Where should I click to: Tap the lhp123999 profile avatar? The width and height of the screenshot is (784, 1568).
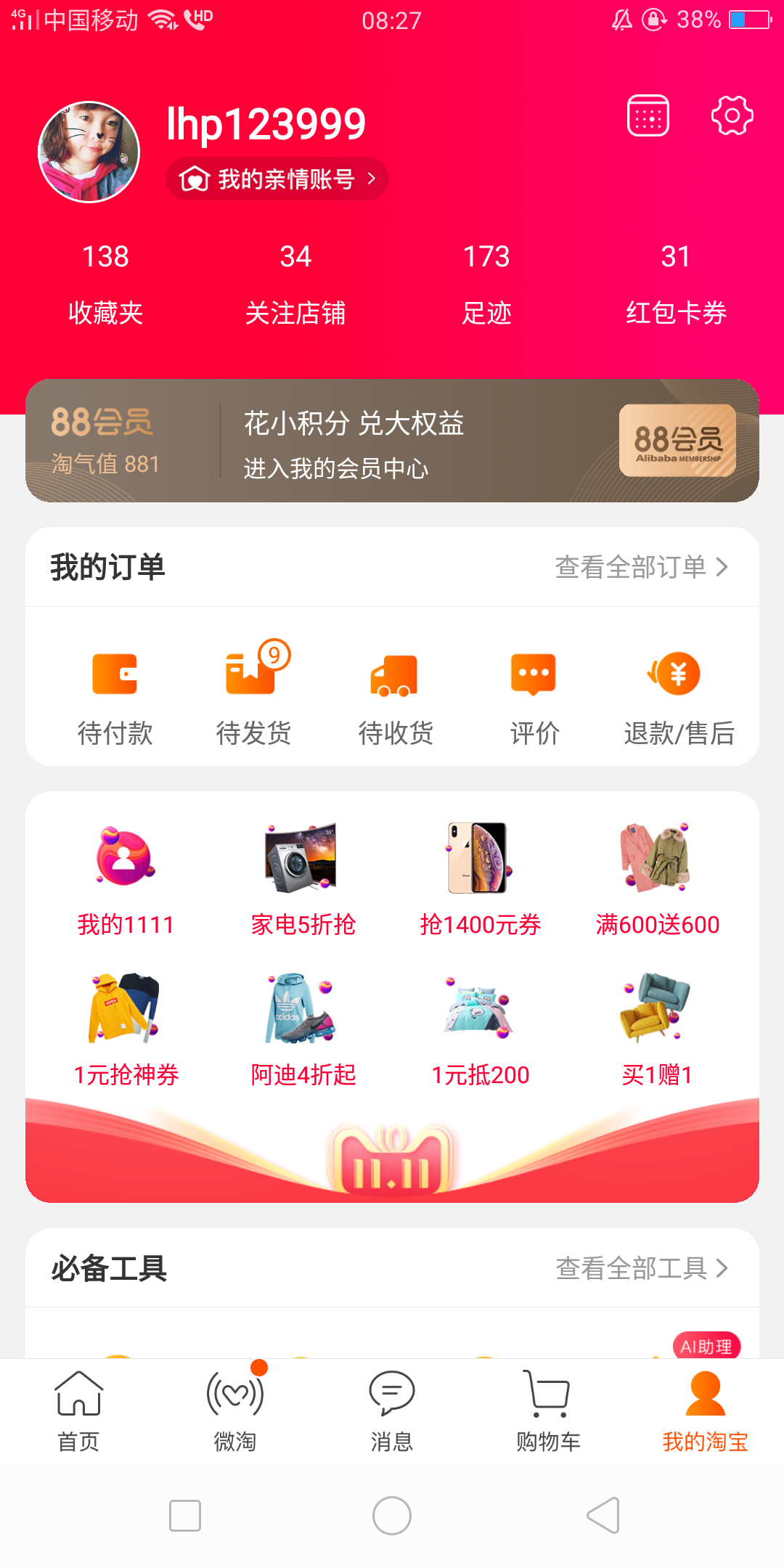click(x=89, y=152)
